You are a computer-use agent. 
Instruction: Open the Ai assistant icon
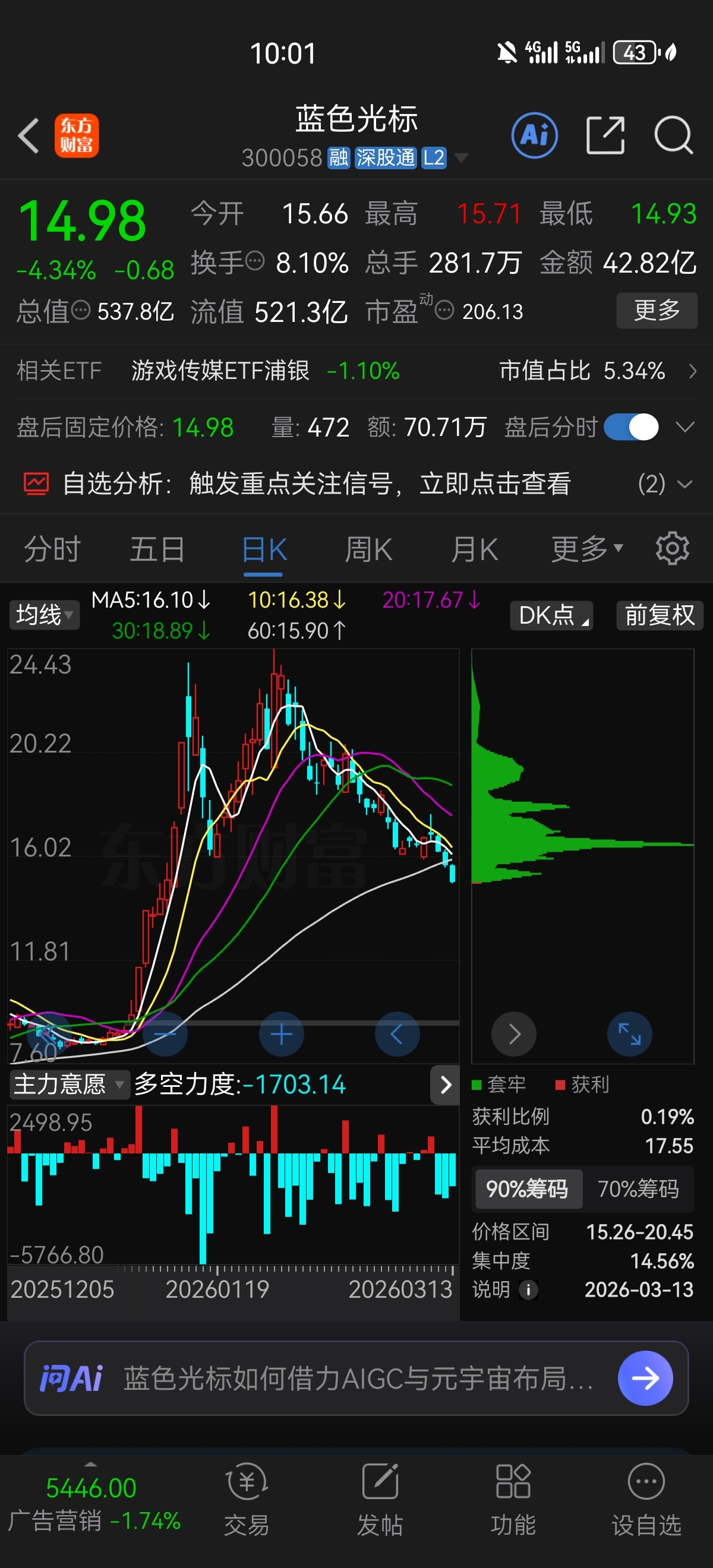(535, 135)
